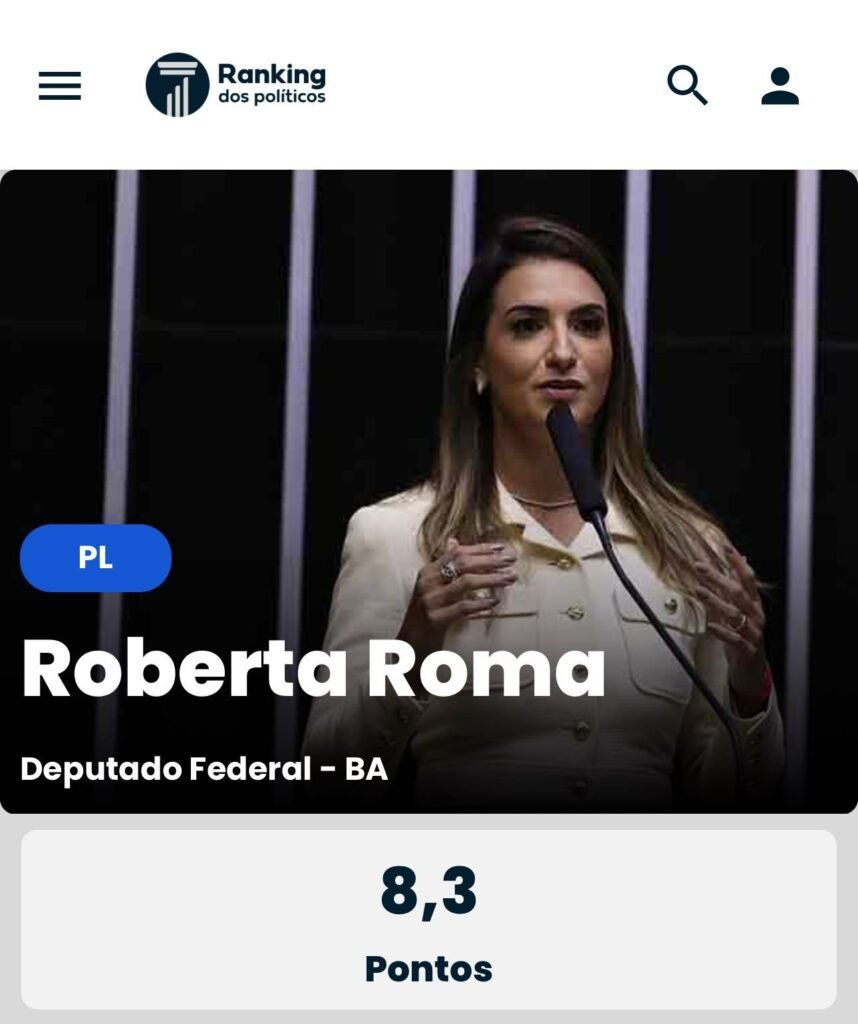Go to Ranking dos Políticos homepage
This screenshot has width=858, height=1024.
point(236,85)
